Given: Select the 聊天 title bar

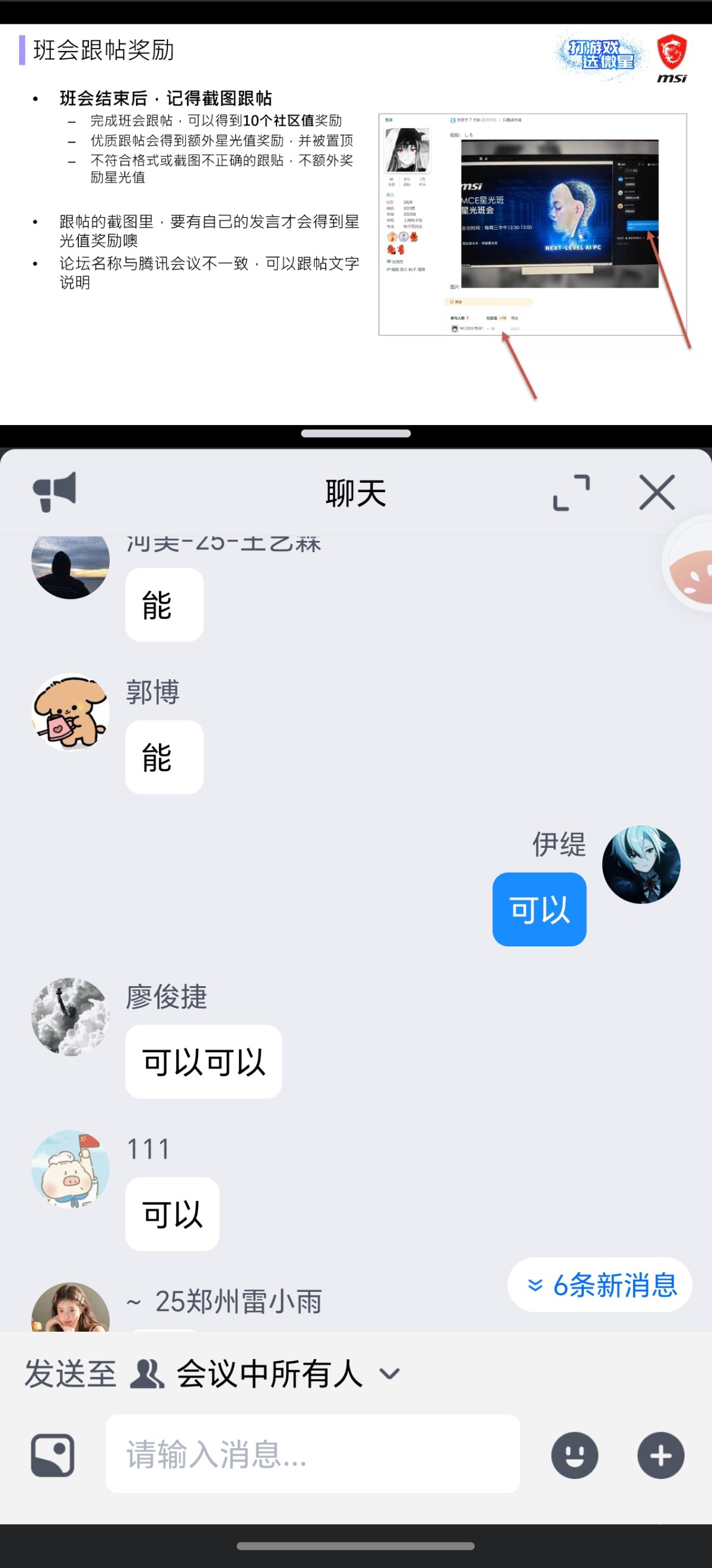Looking at the screenshot, I should pos(356,493).
